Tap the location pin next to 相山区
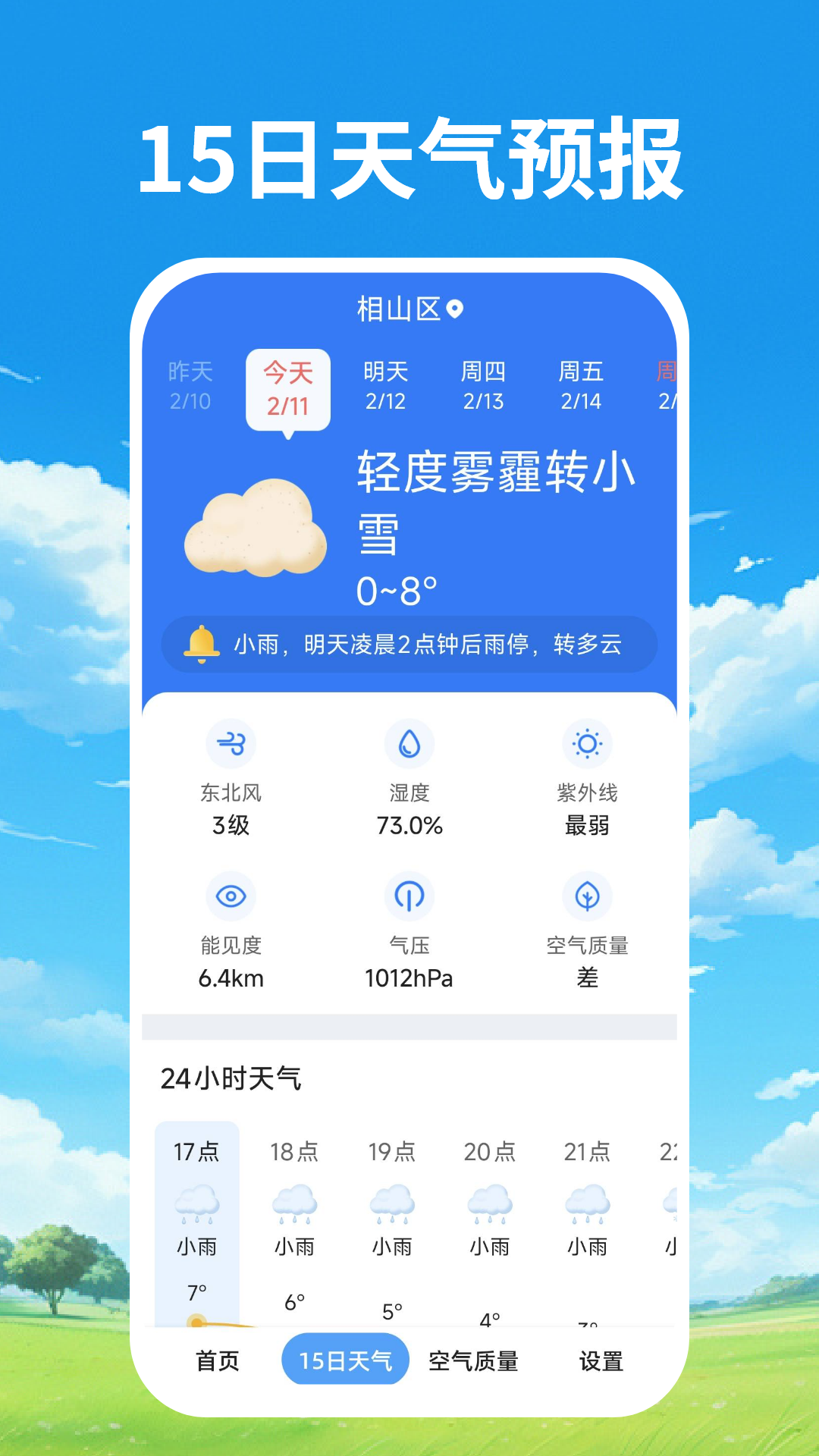819x1456 pixels. [455, 309]
